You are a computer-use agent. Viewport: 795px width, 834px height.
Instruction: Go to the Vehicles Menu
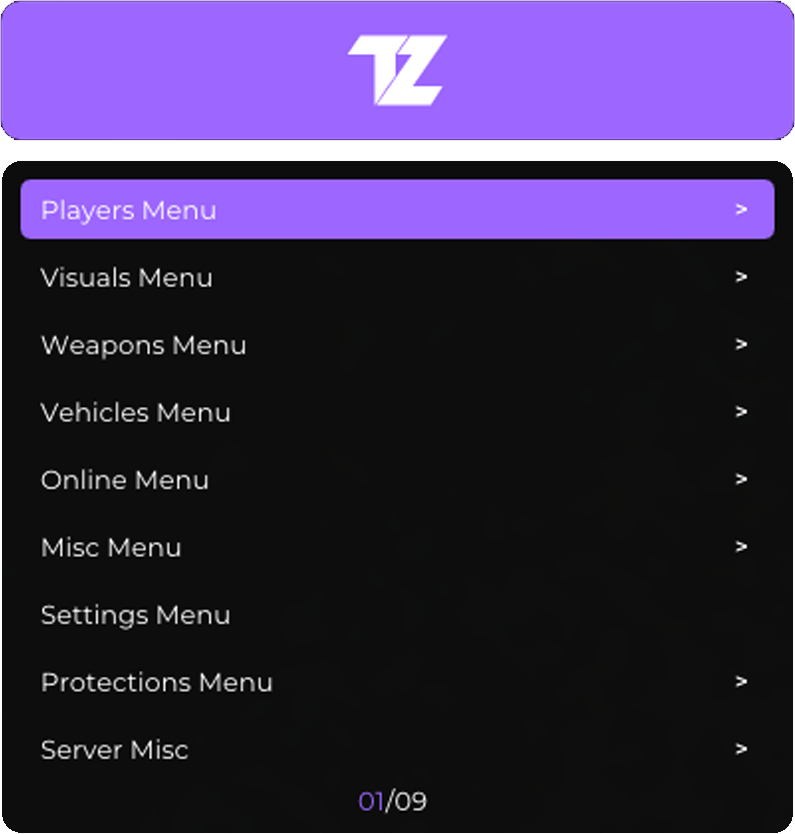(x=397, y=412)
